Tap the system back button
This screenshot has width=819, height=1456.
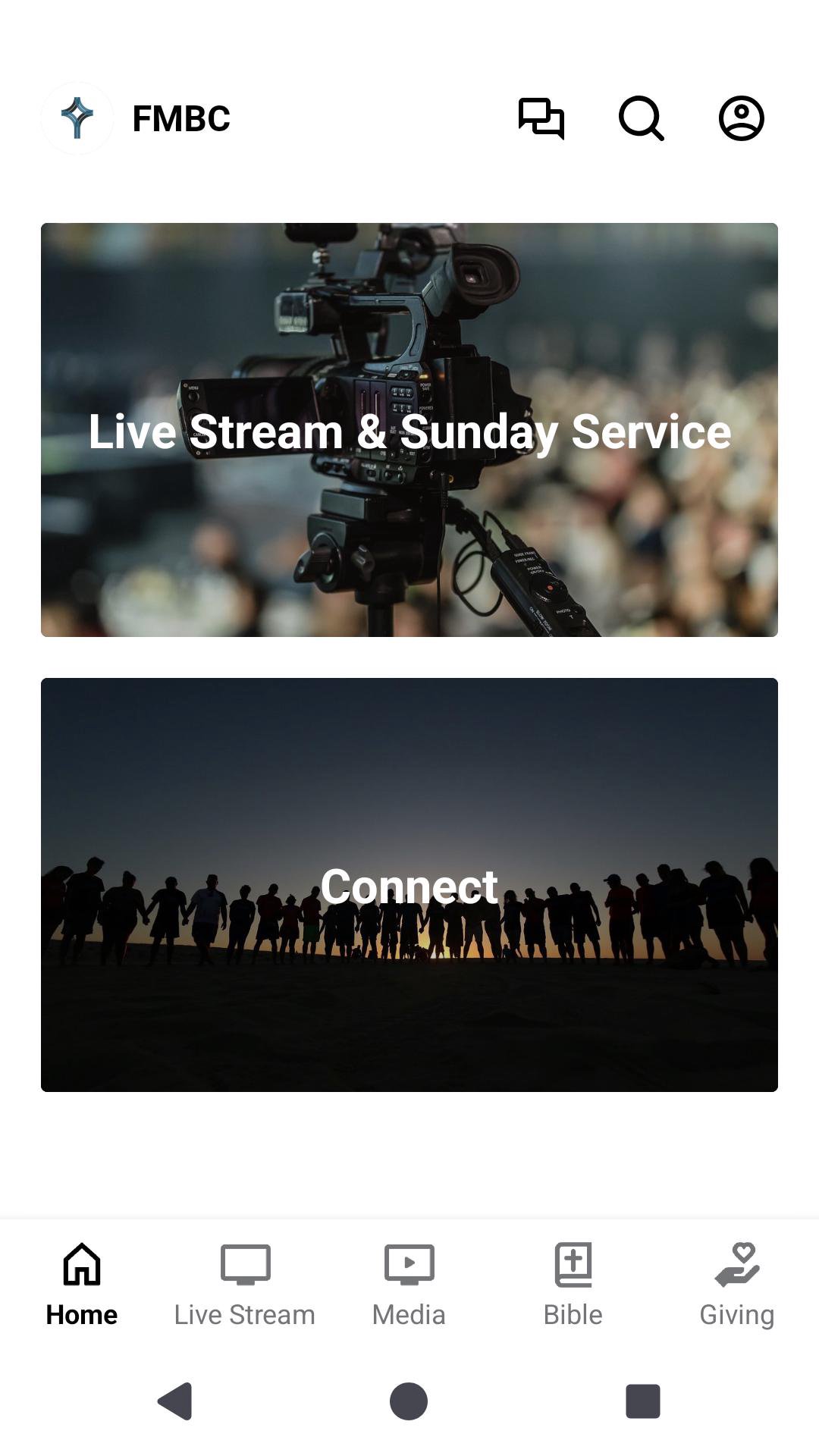pos(175,1401)
